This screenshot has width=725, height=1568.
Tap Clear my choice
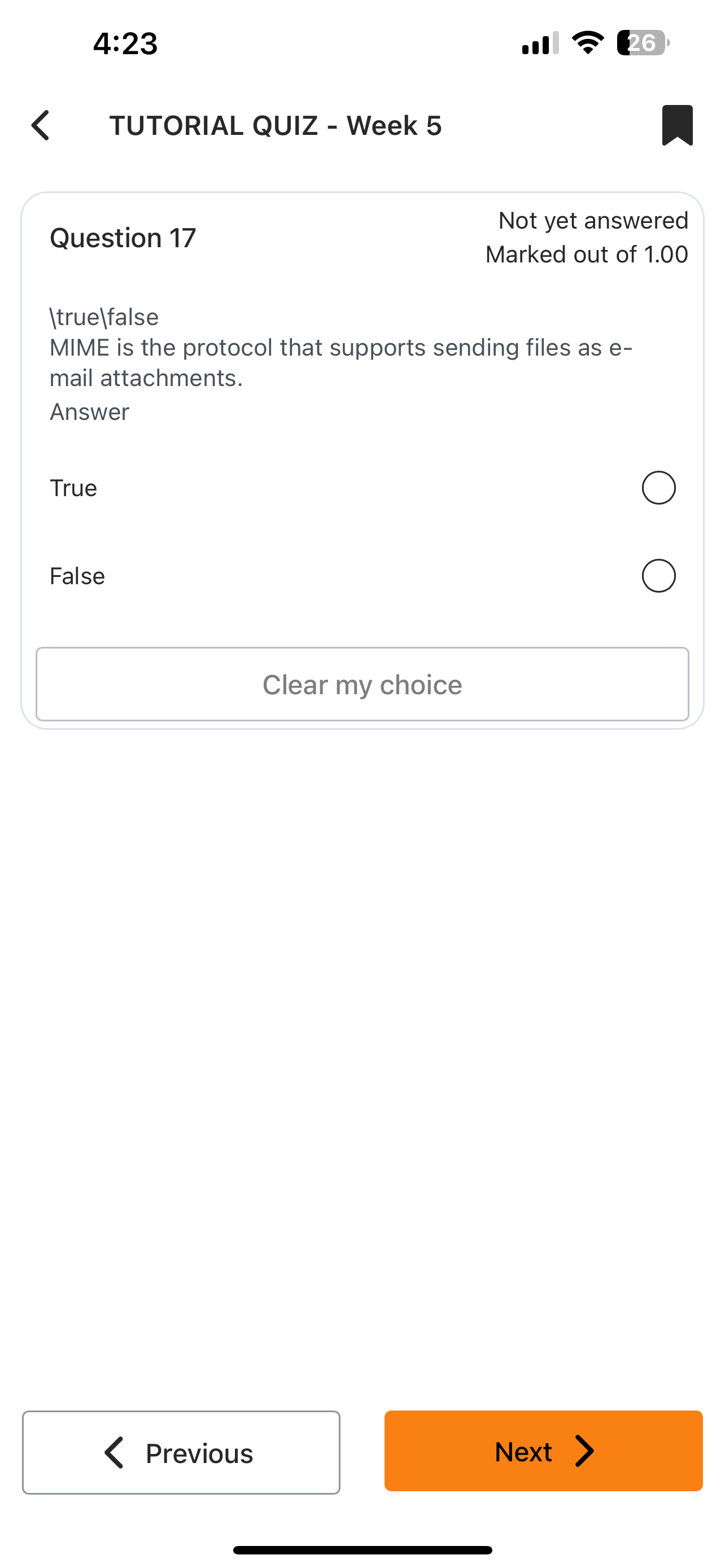pos(362,684)
